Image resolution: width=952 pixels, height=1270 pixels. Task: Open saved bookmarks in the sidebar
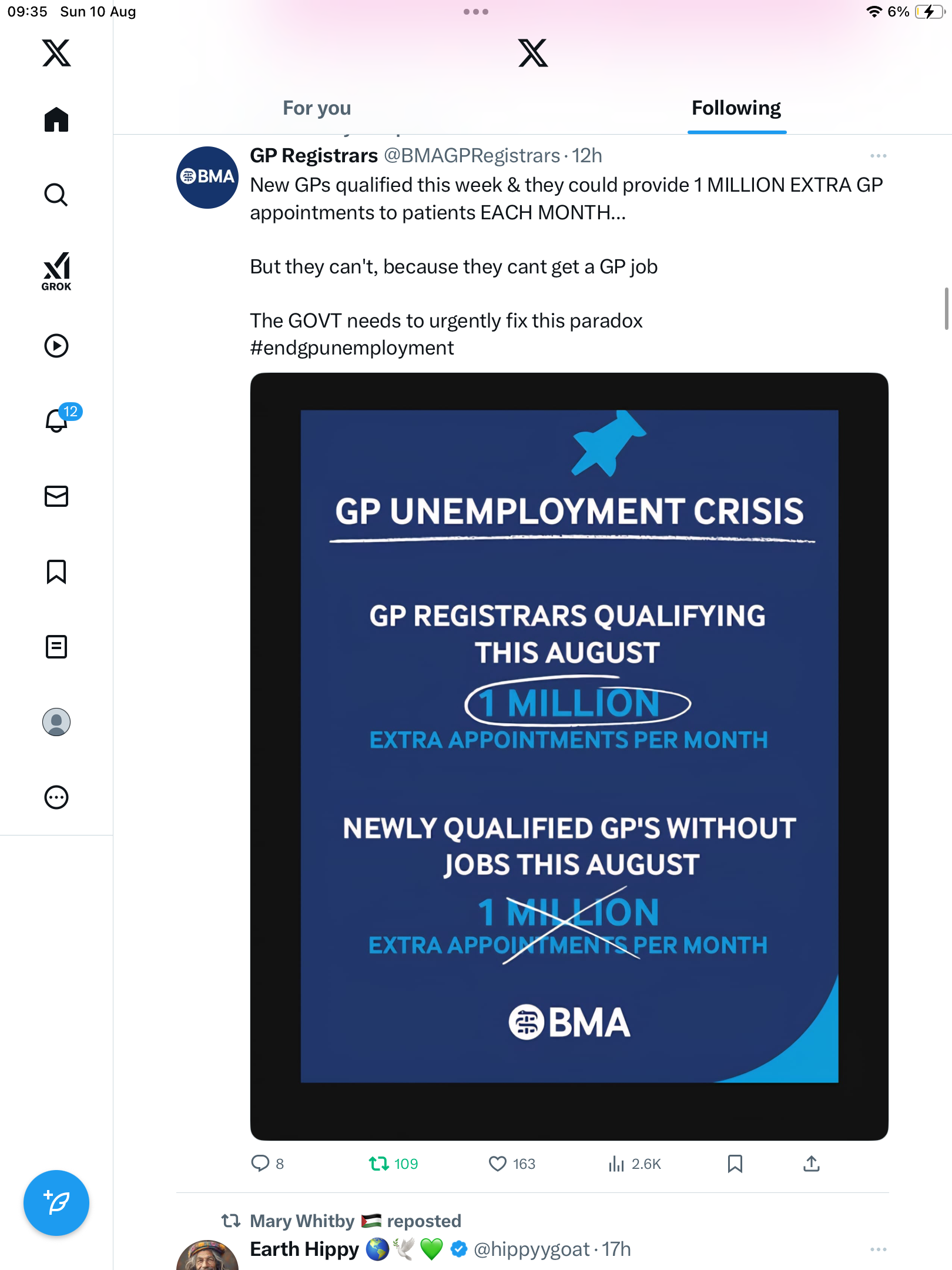[x=56, y=571]
